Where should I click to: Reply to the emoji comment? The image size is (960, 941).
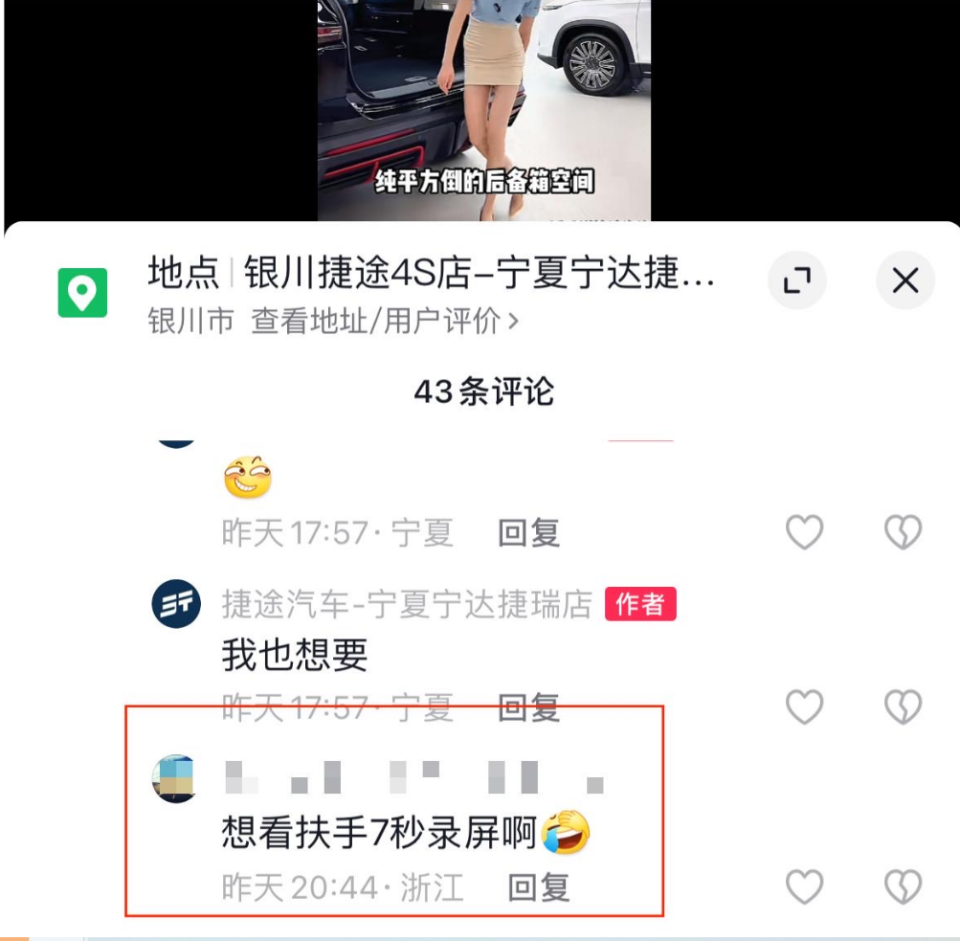click(x=529, y=533)
